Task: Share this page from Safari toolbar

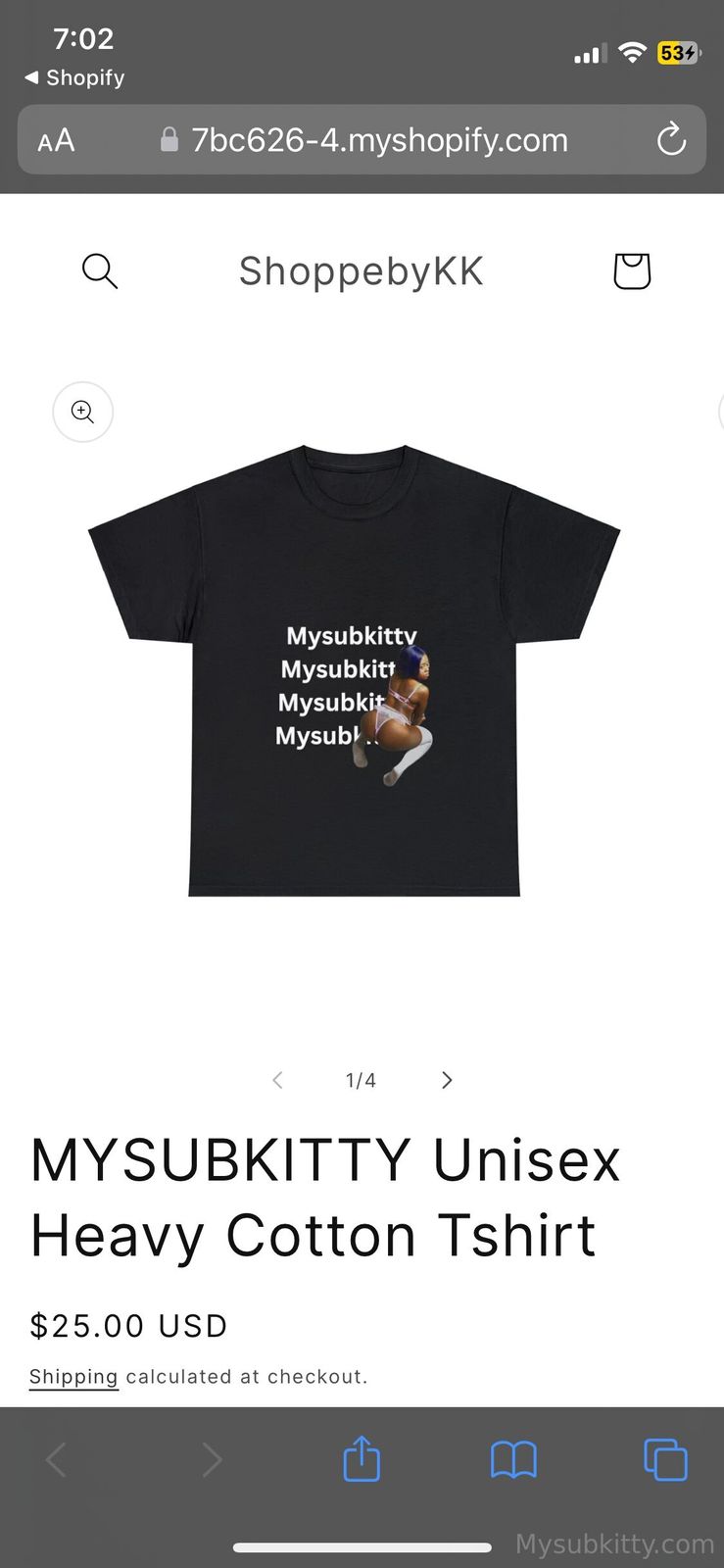Action: point(362,1459)
